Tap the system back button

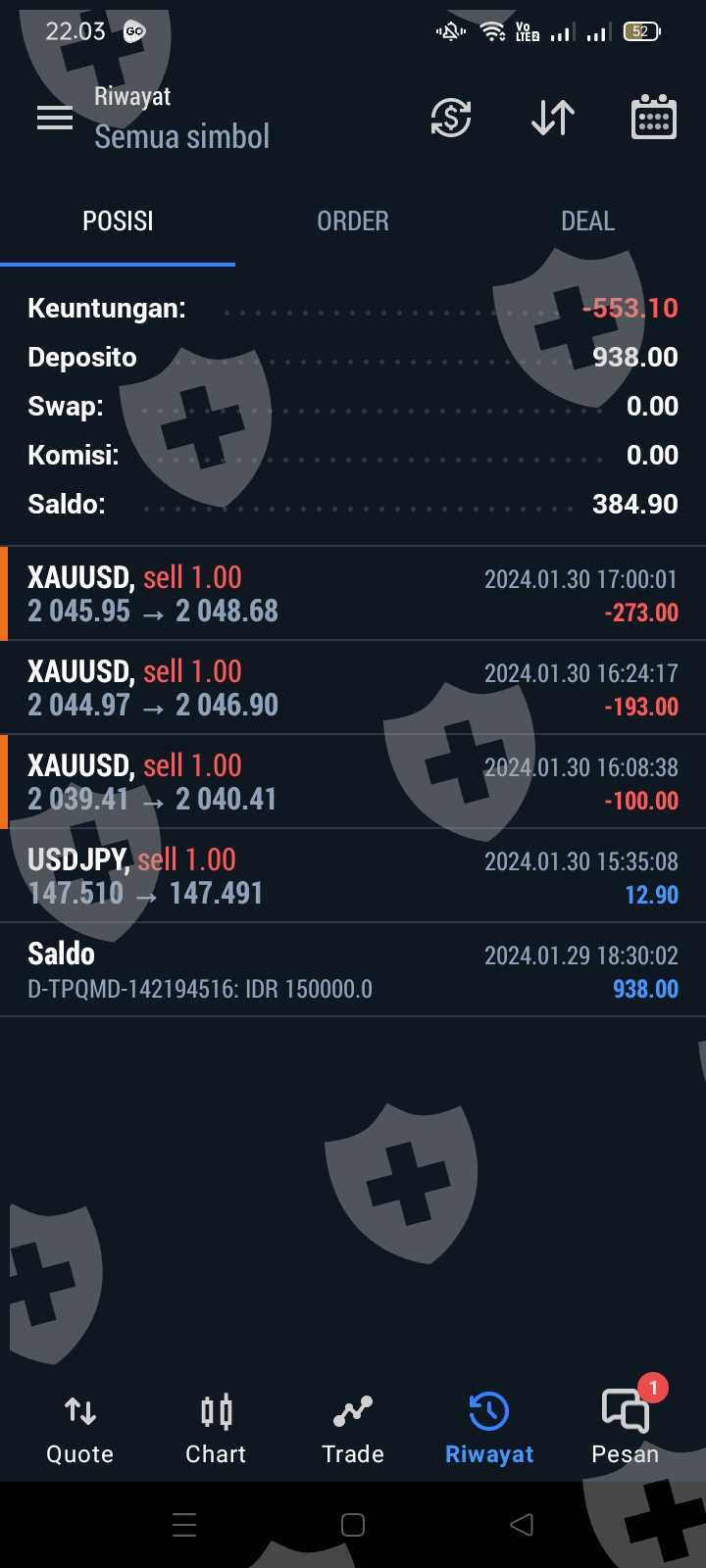(x=522, y=1524)
